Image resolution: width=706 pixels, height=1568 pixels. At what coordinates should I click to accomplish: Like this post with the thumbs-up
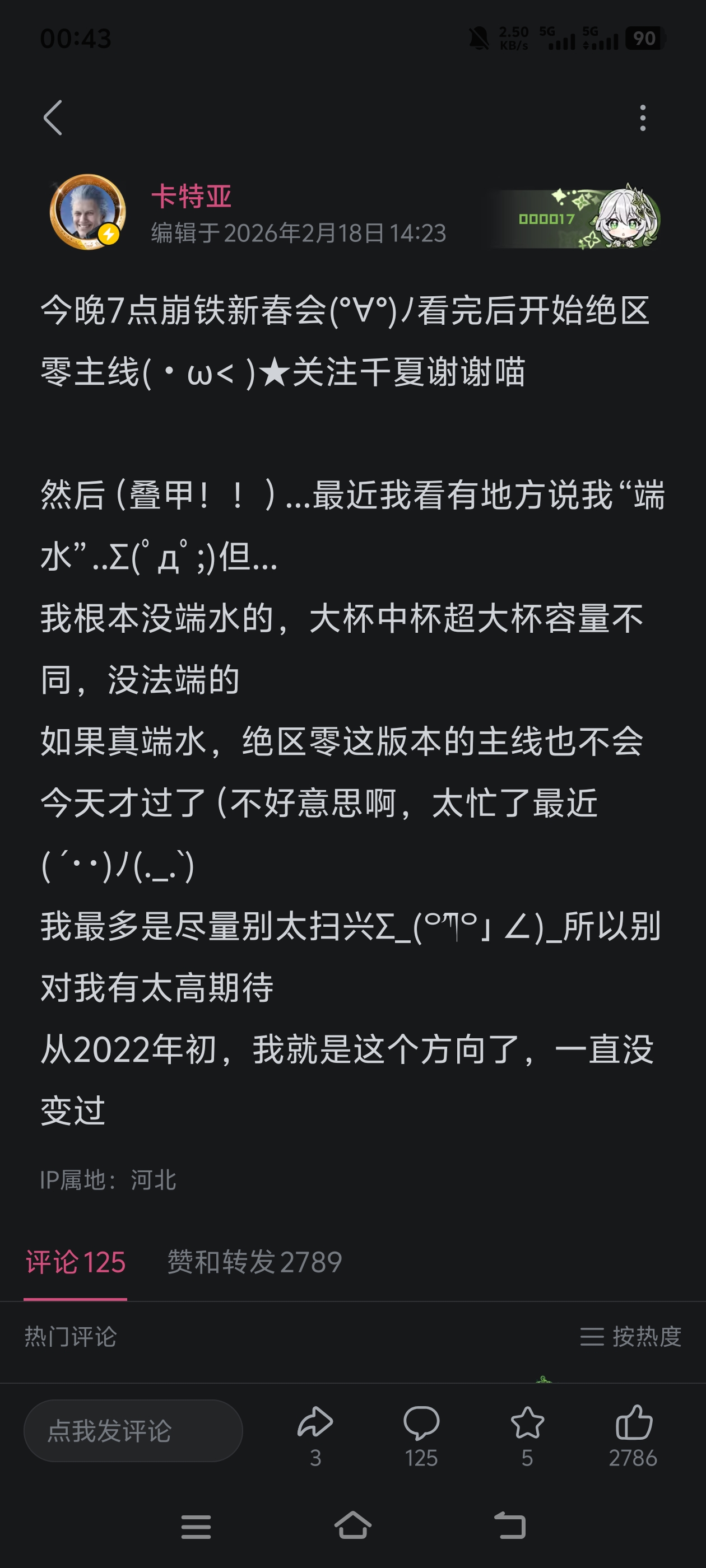633,1435
